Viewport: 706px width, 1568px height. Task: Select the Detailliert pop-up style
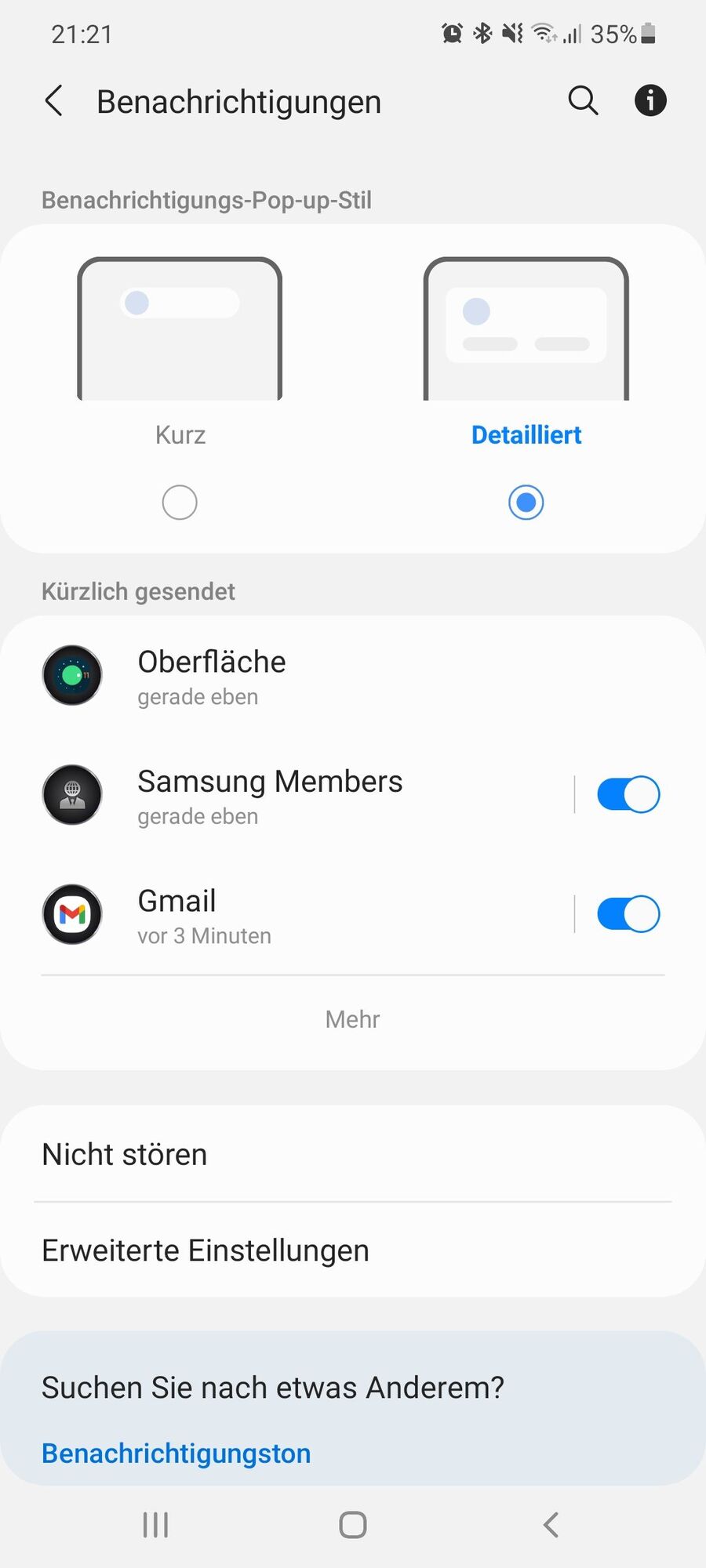click(x=526, y=502)
